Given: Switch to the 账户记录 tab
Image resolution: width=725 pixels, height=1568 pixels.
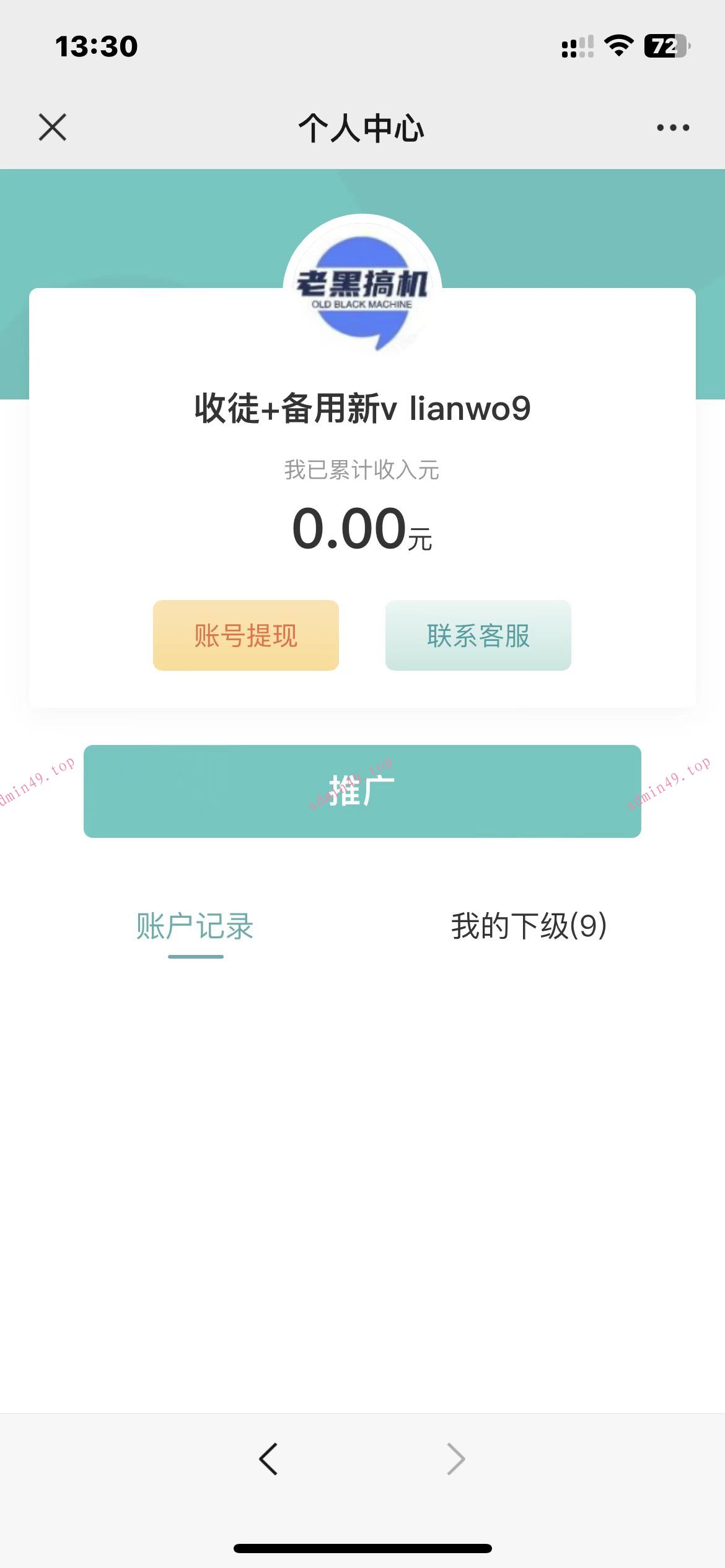Looking at the screenshot, I should pos(195,927).
